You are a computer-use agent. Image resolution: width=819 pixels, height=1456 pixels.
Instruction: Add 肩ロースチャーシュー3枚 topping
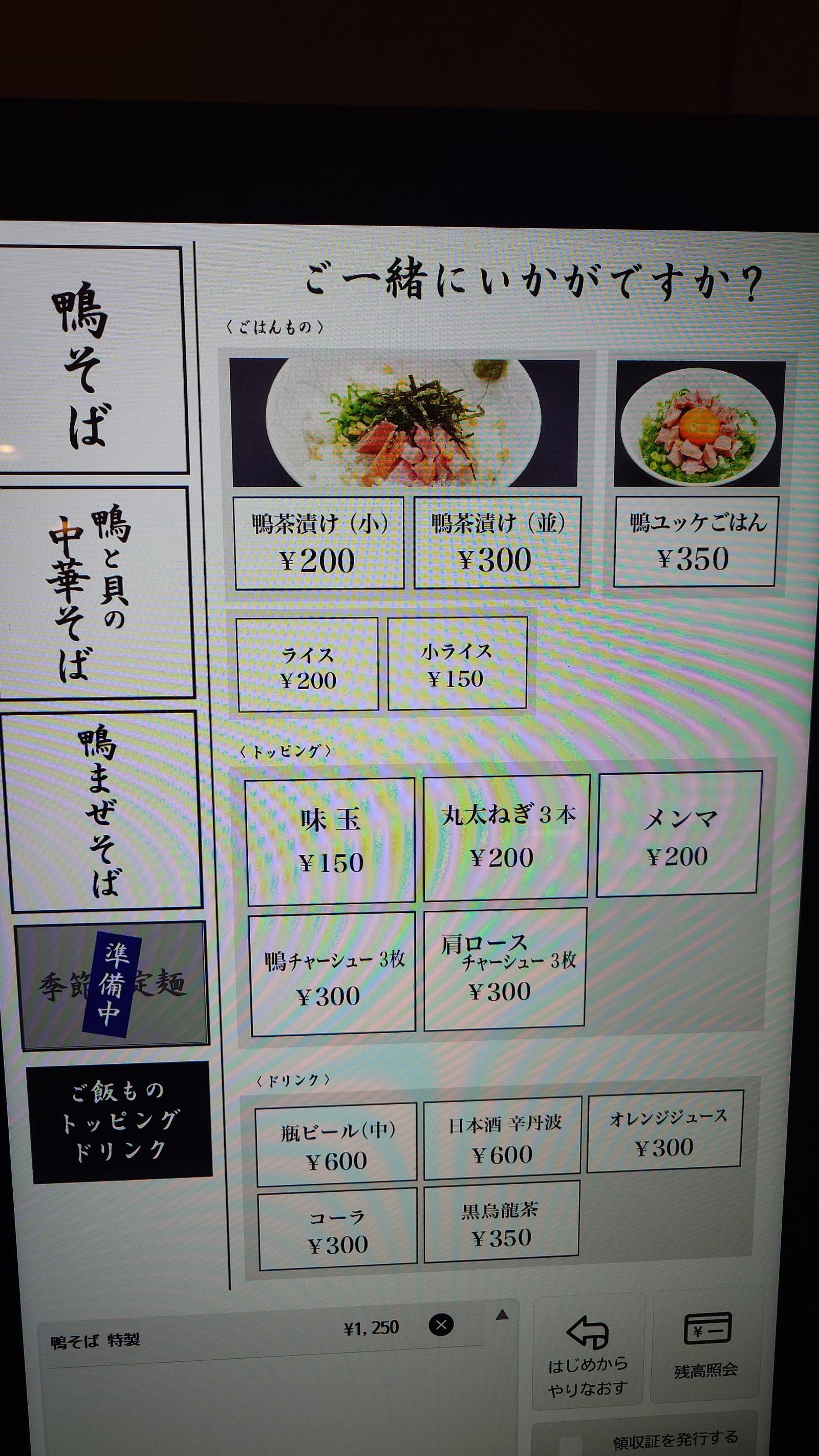[505, 971]
